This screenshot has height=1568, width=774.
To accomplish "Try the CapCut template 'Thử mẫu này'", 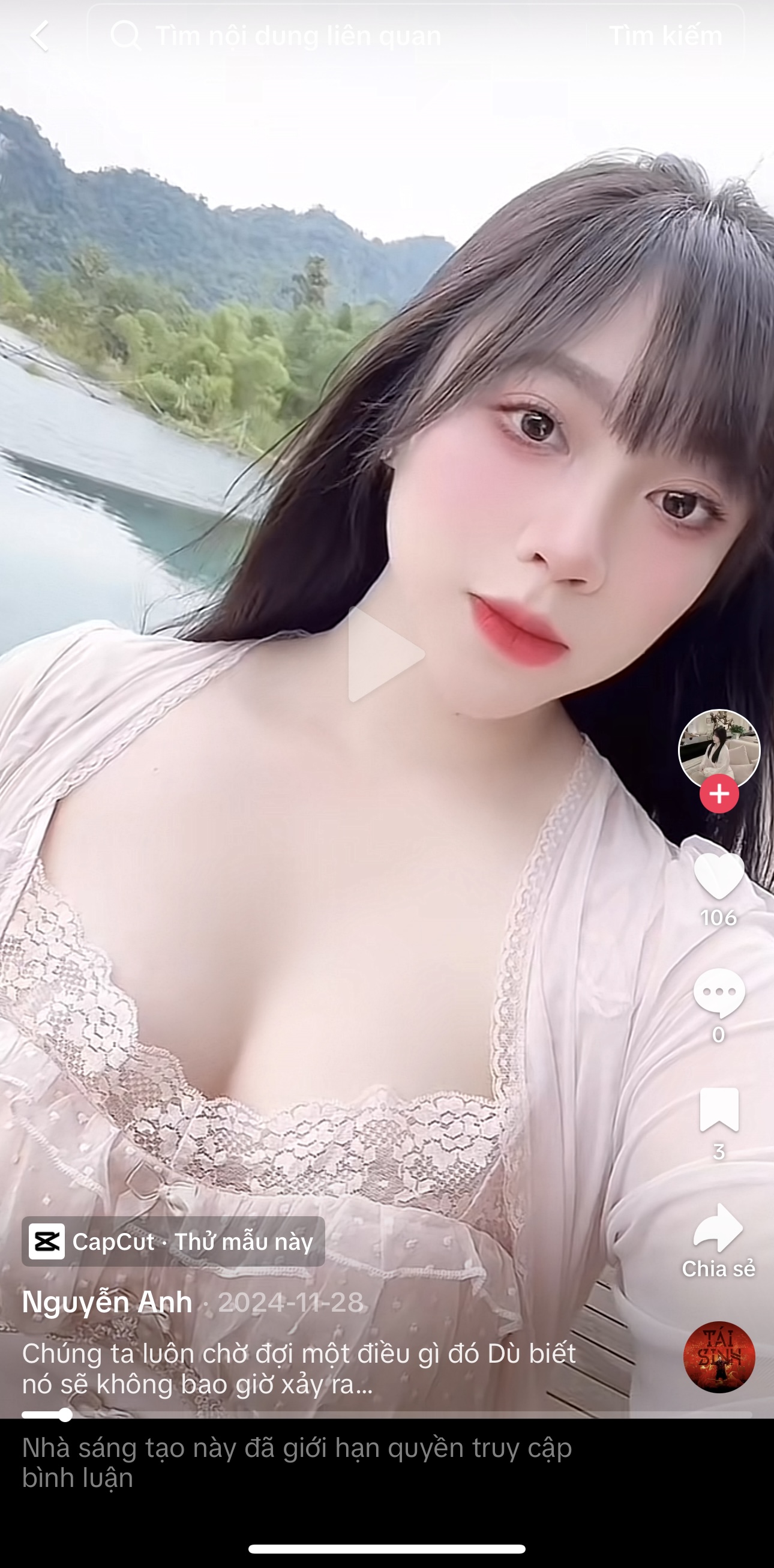I will click(173, 1242).
